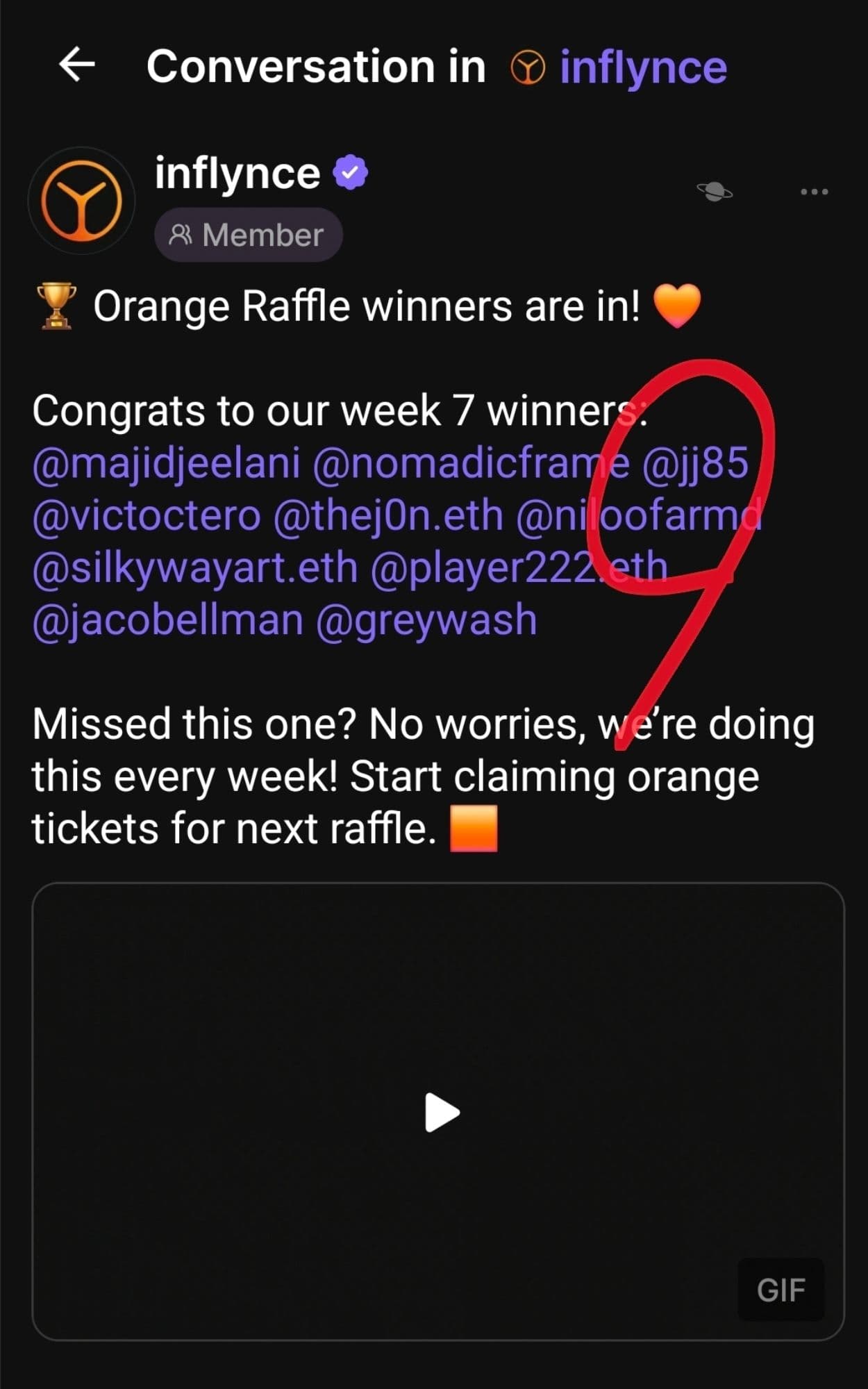View the Member badge under inflynce
This screenshot has width=868, height=1389.
click(x=248, y=235)
